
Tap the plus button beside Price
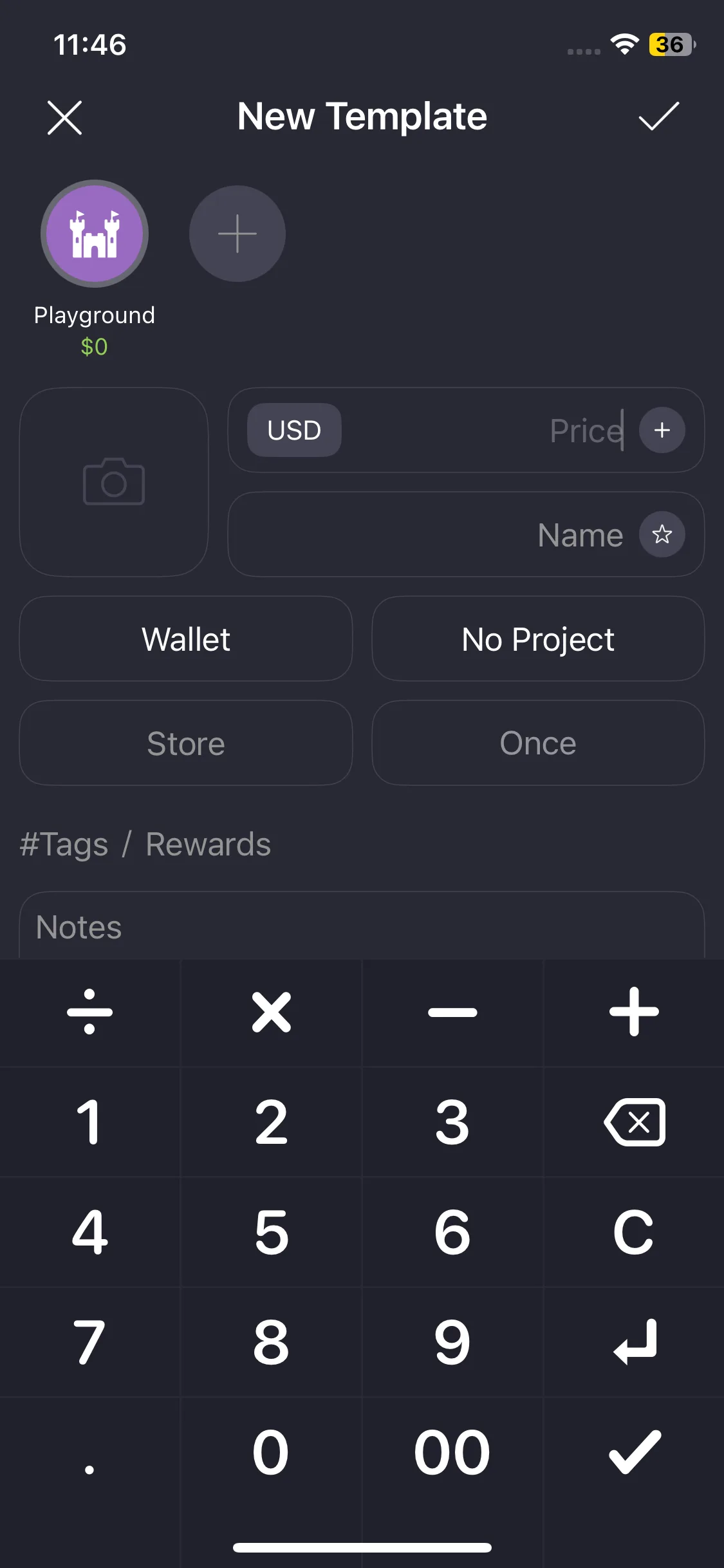[662, 430]
